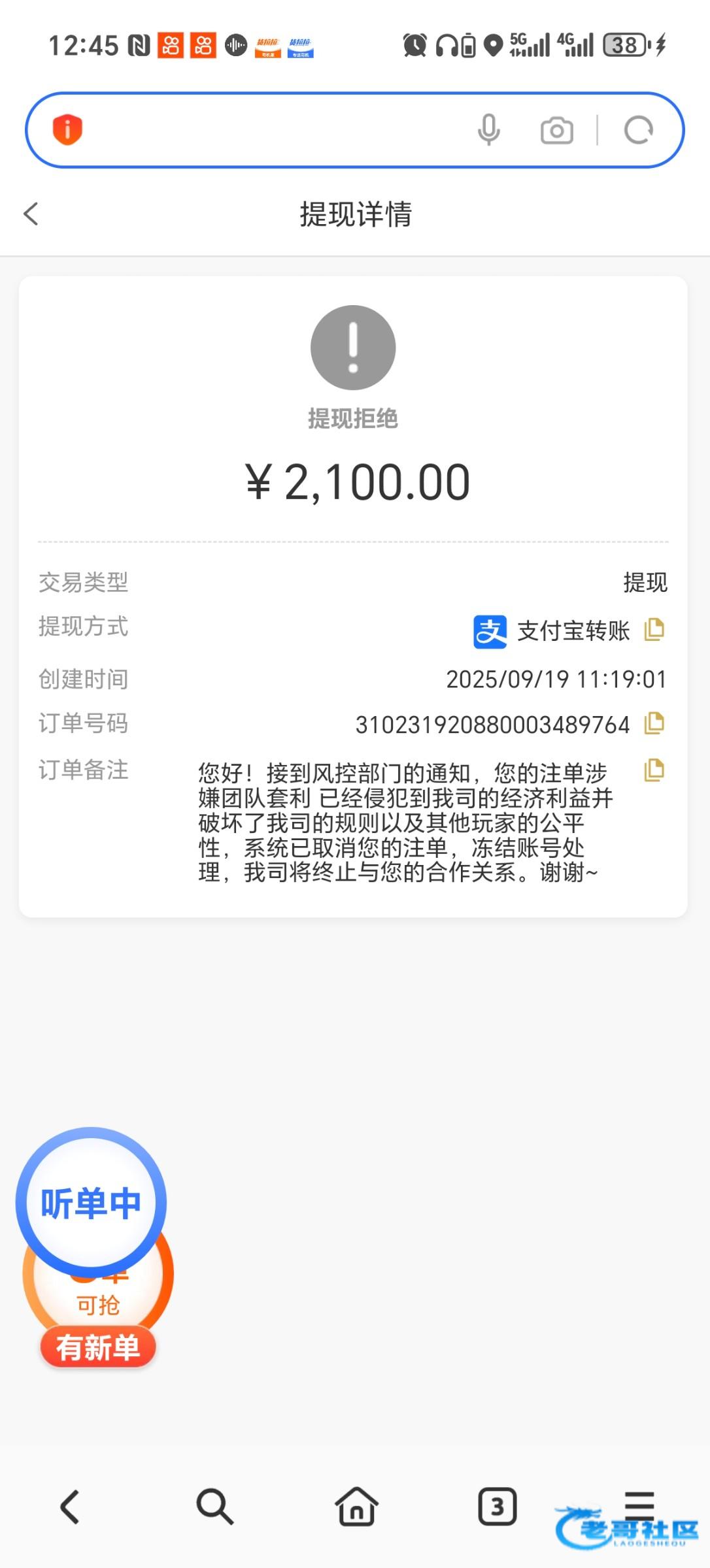Open search from the bottom toolbar

point(214,1507)
